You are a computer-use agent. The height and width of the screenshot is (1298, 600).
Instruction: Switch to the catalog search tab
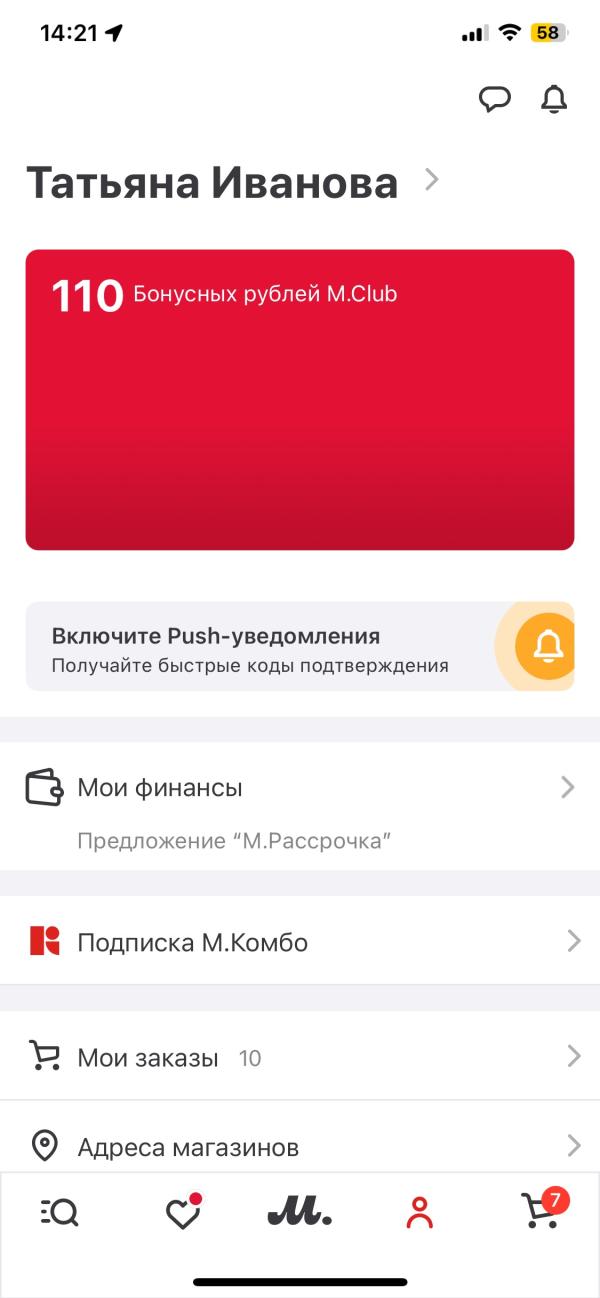click(60, 1213)
